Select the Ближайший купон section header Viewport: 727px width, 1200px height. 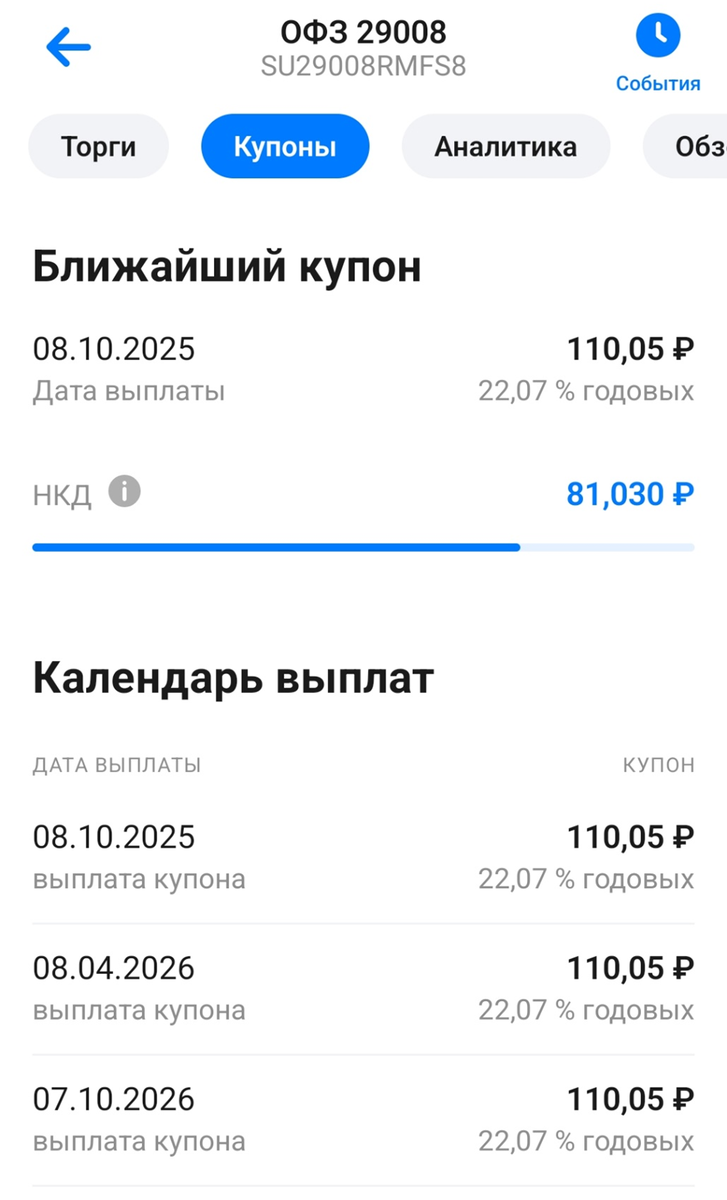tap(227, 266)
